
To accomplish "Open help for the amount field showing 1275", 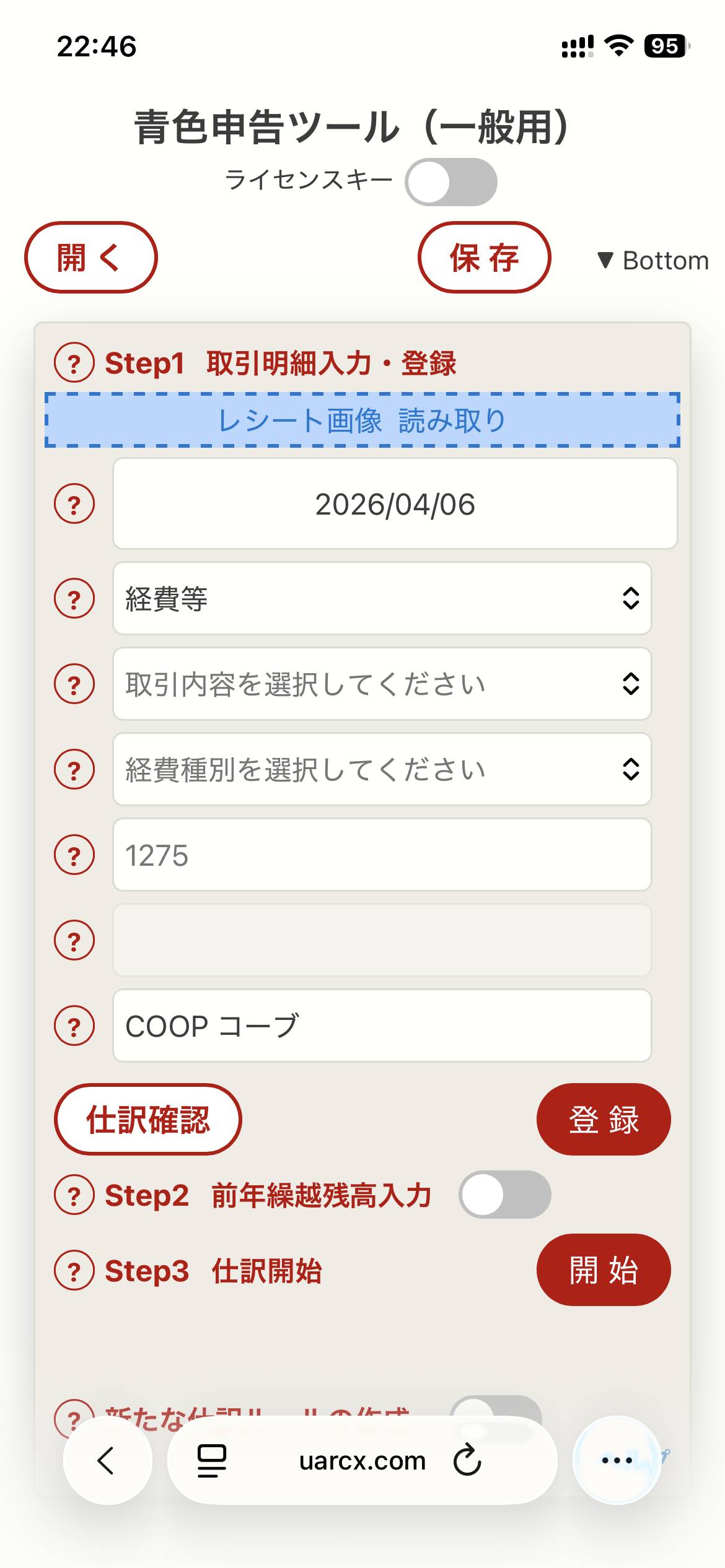I will [x=73, y=855].
